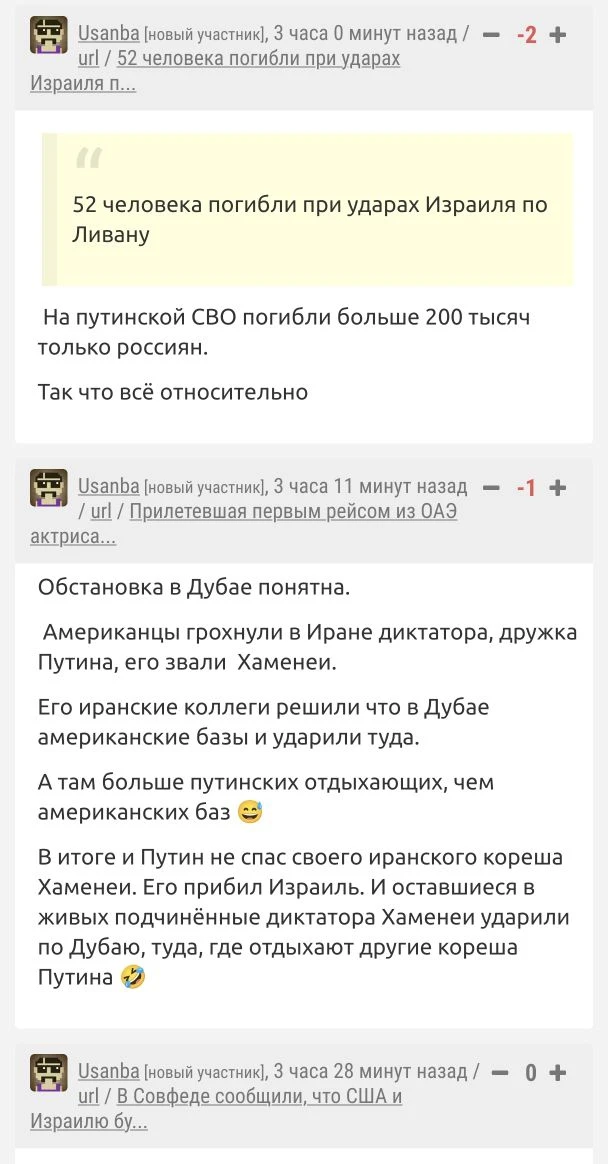This screenshot has height=1164, width=608.
Task: Upvote the comment about strikes on Lebanon
Action: click(558, 35)
